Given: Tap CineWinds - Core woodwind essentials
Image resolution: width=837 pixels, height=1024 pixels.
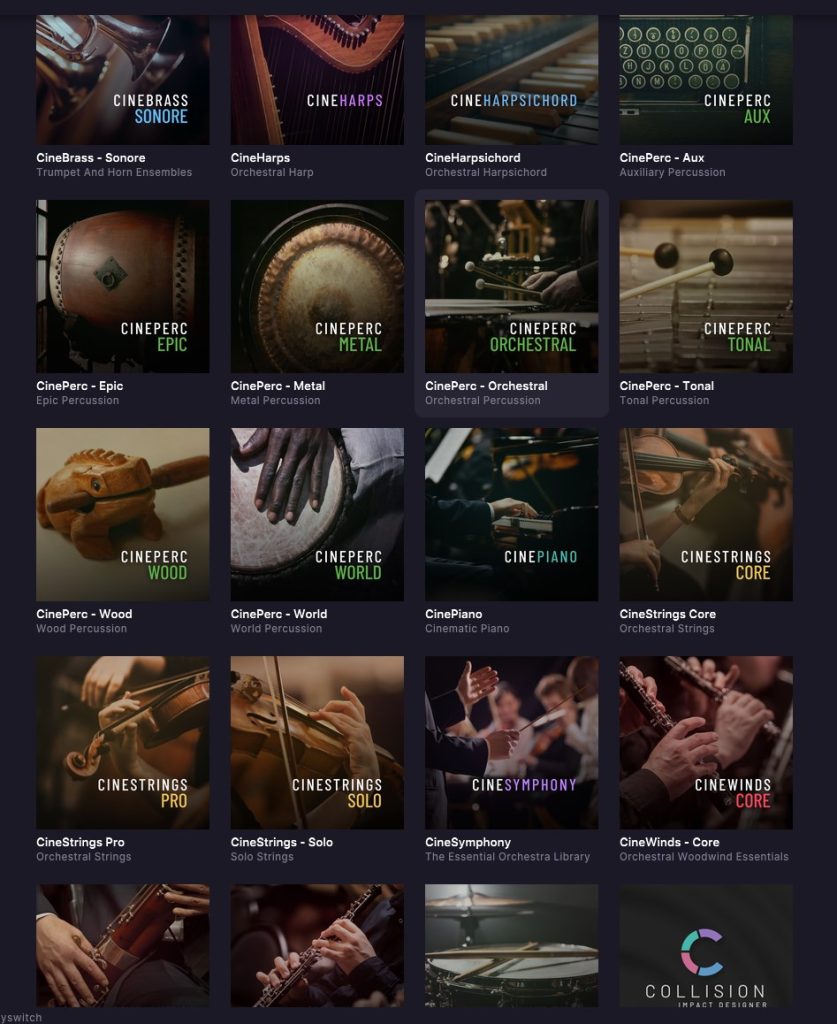Looking at the screenshot, I should pyautogui.click(x=705, y=742).
